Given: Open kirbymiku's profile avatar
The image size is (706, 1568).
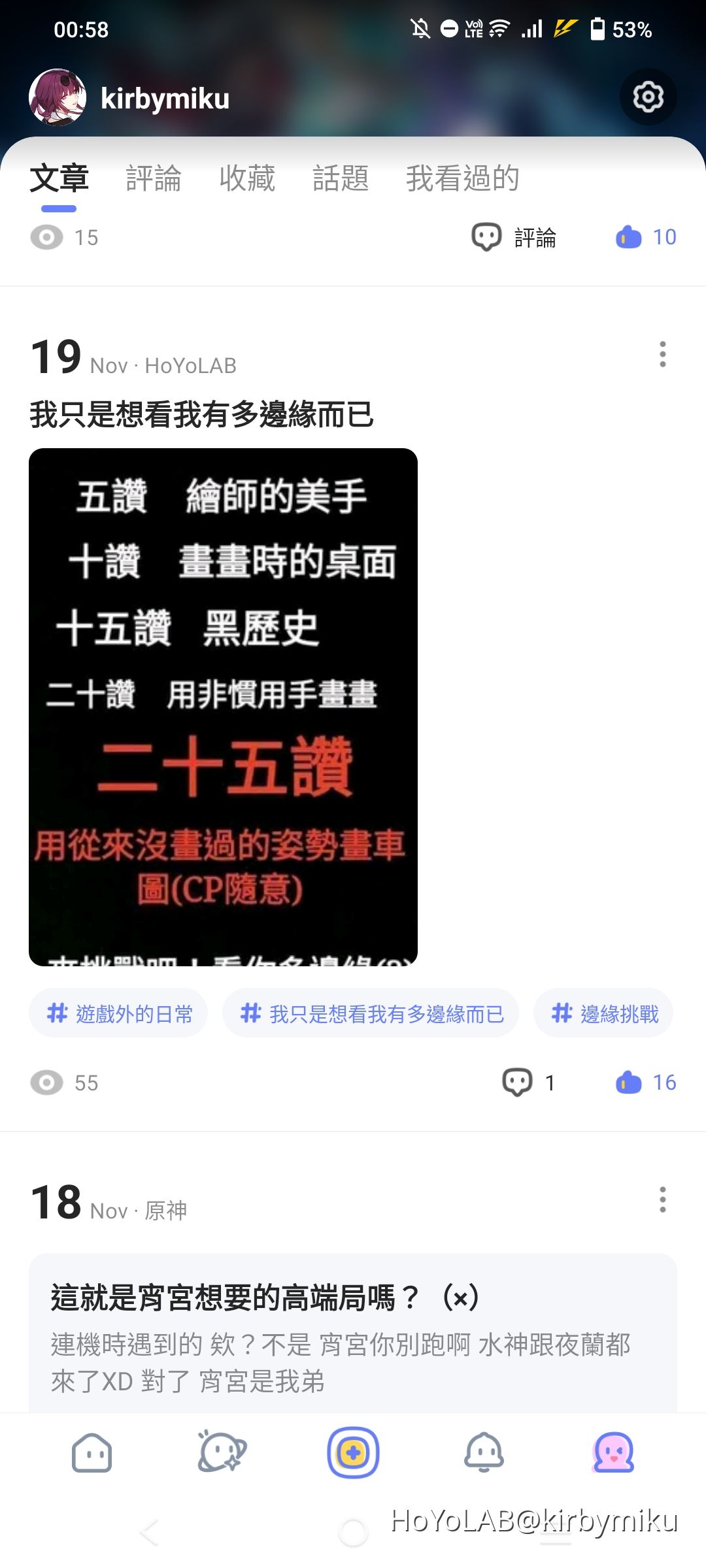Looking at the screenshot, I should pos(58,97).
